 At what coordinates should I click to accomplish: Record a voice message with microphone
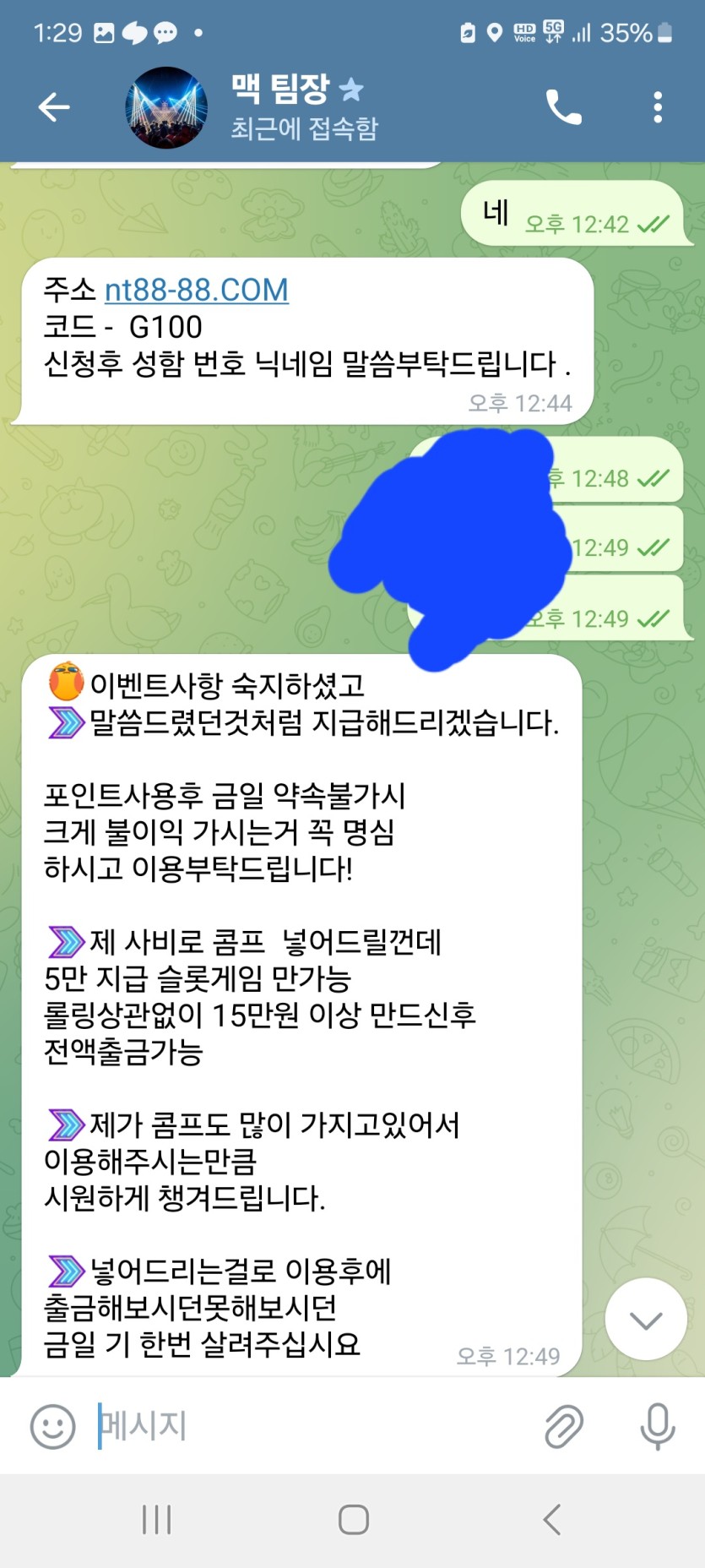pos(657,1427)
